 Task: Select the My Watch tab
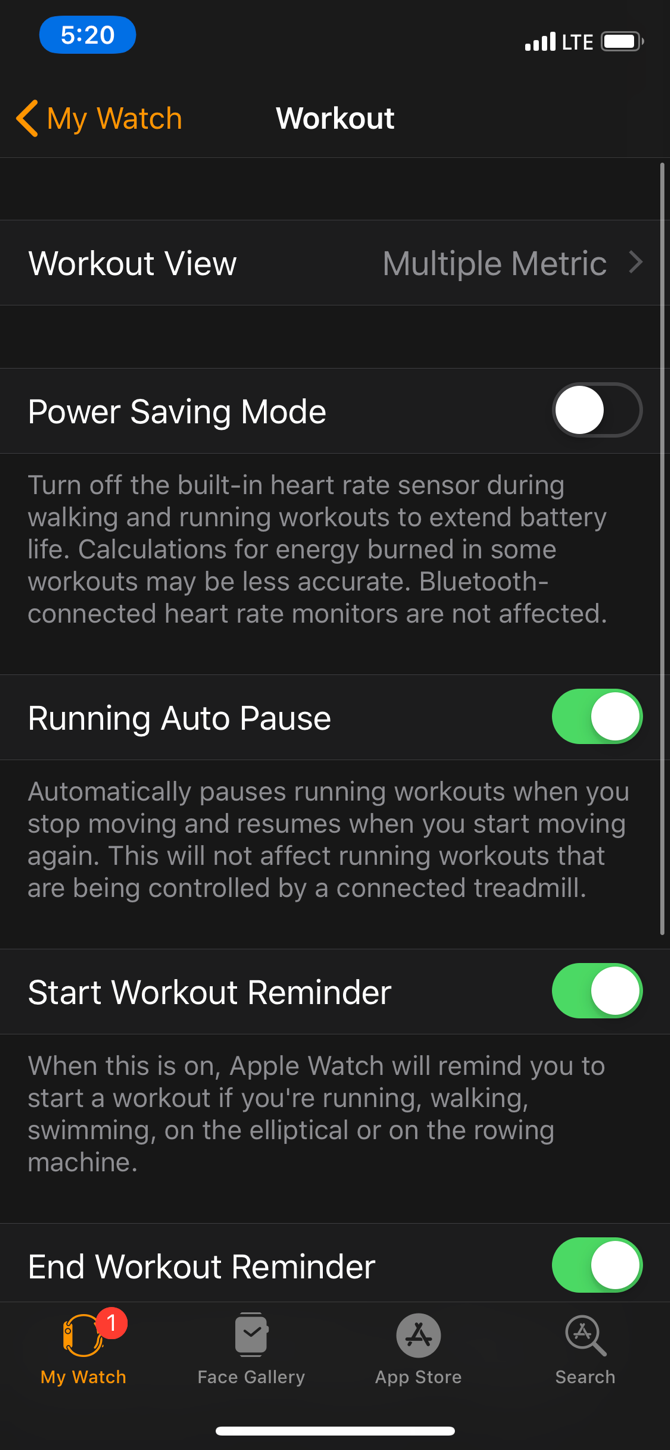pyautogui.click(x=84, y=1349)
